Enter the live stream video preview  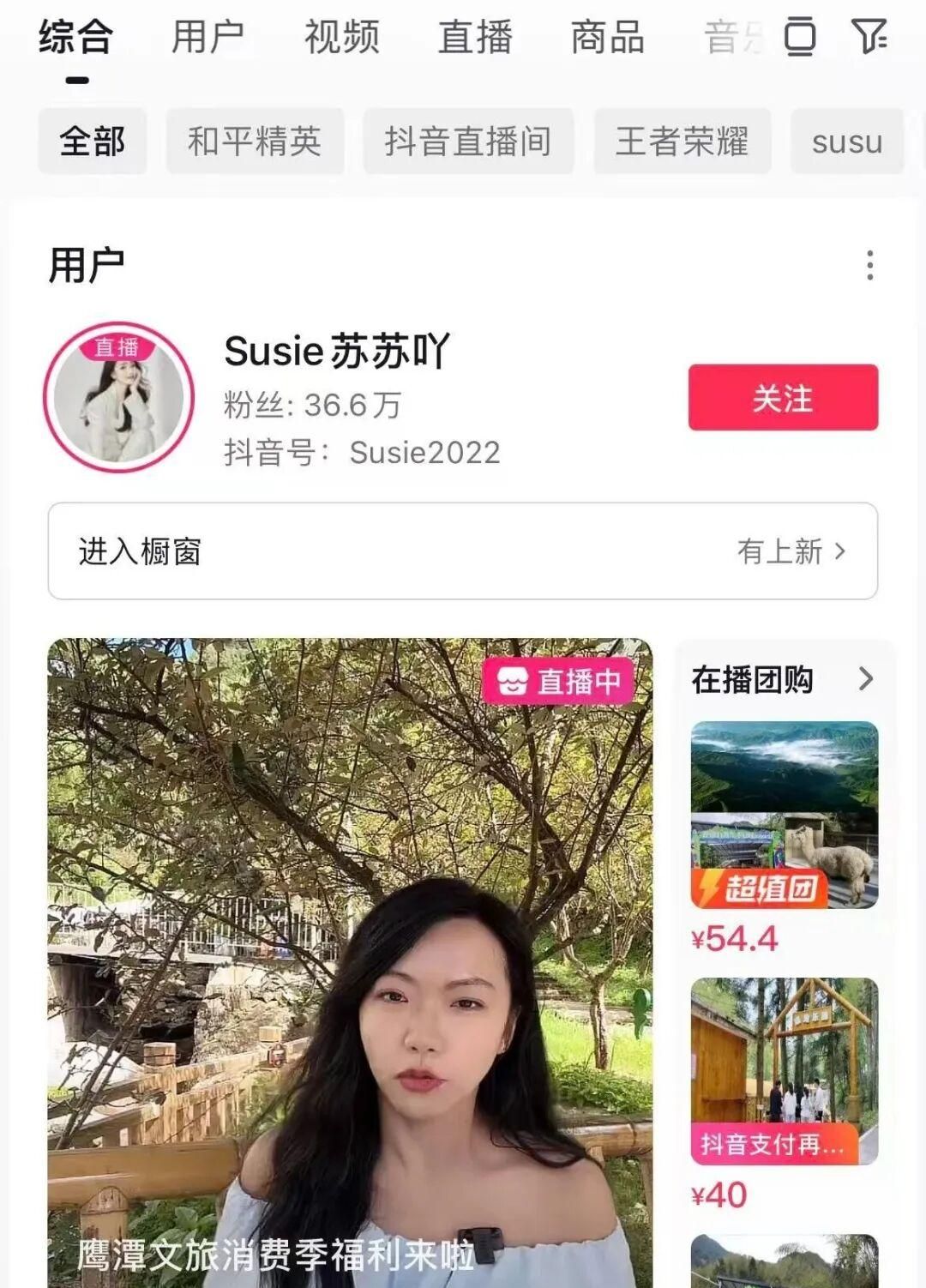coord(350,960)
